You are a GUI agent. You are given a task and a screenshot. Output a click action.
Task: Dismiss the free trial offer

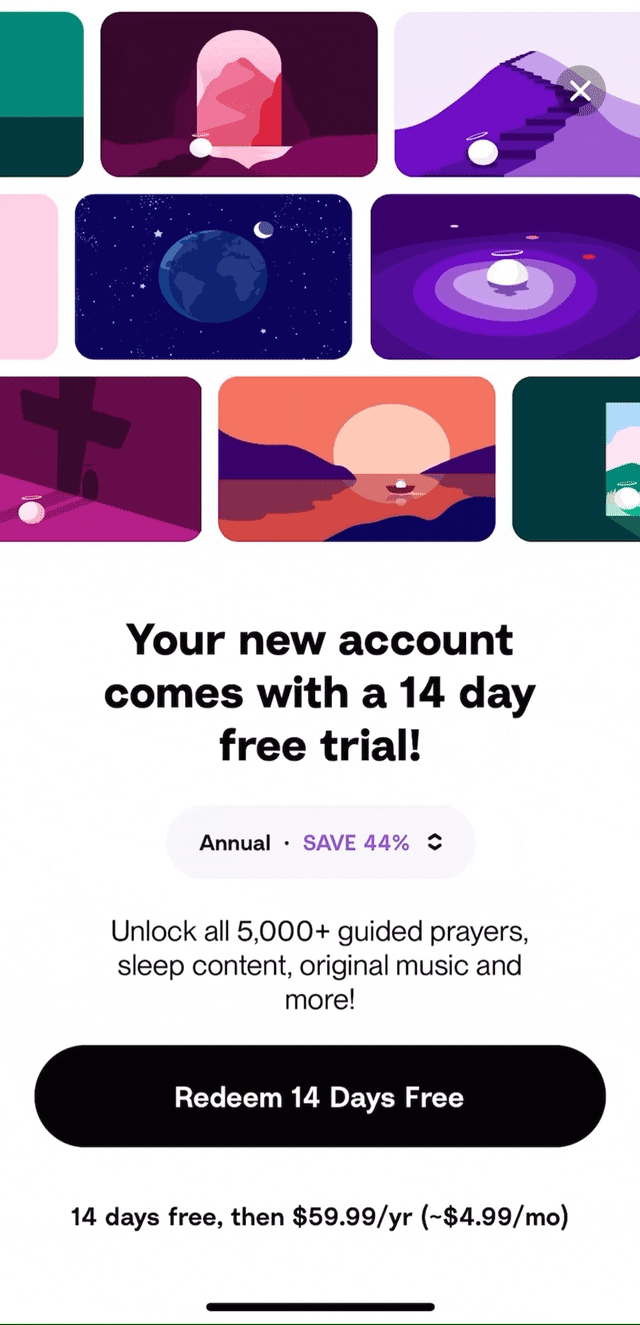click(580, 91)
